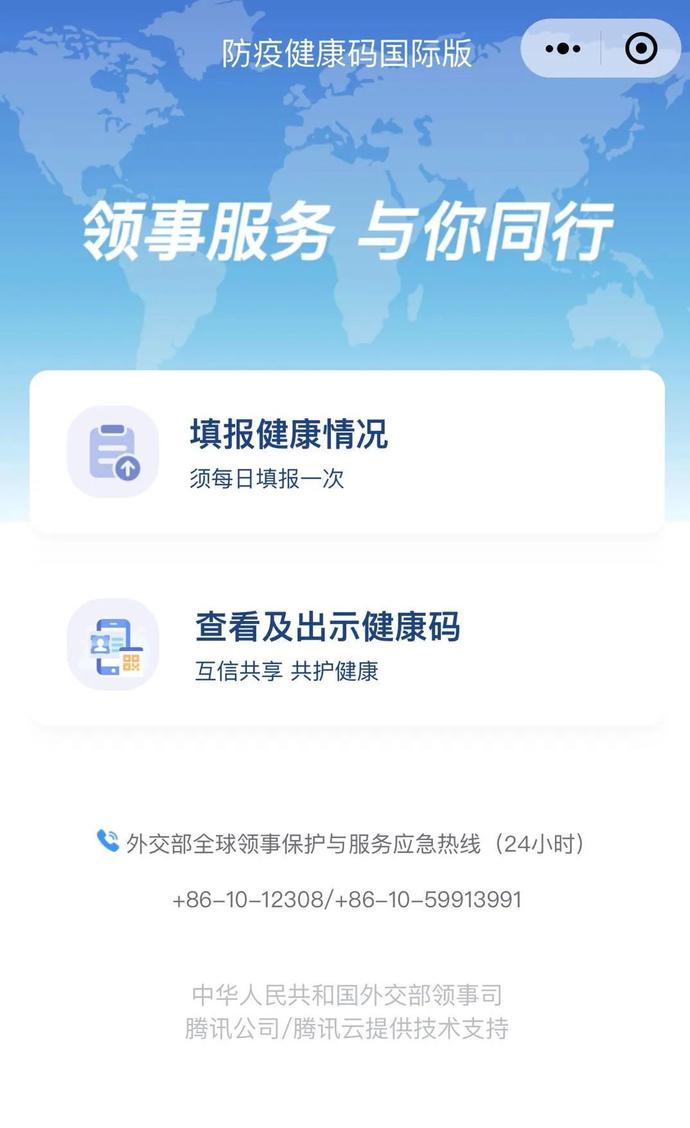Open the 填报健康情况 card
The image size is (690, 1128).
[346, 452]
